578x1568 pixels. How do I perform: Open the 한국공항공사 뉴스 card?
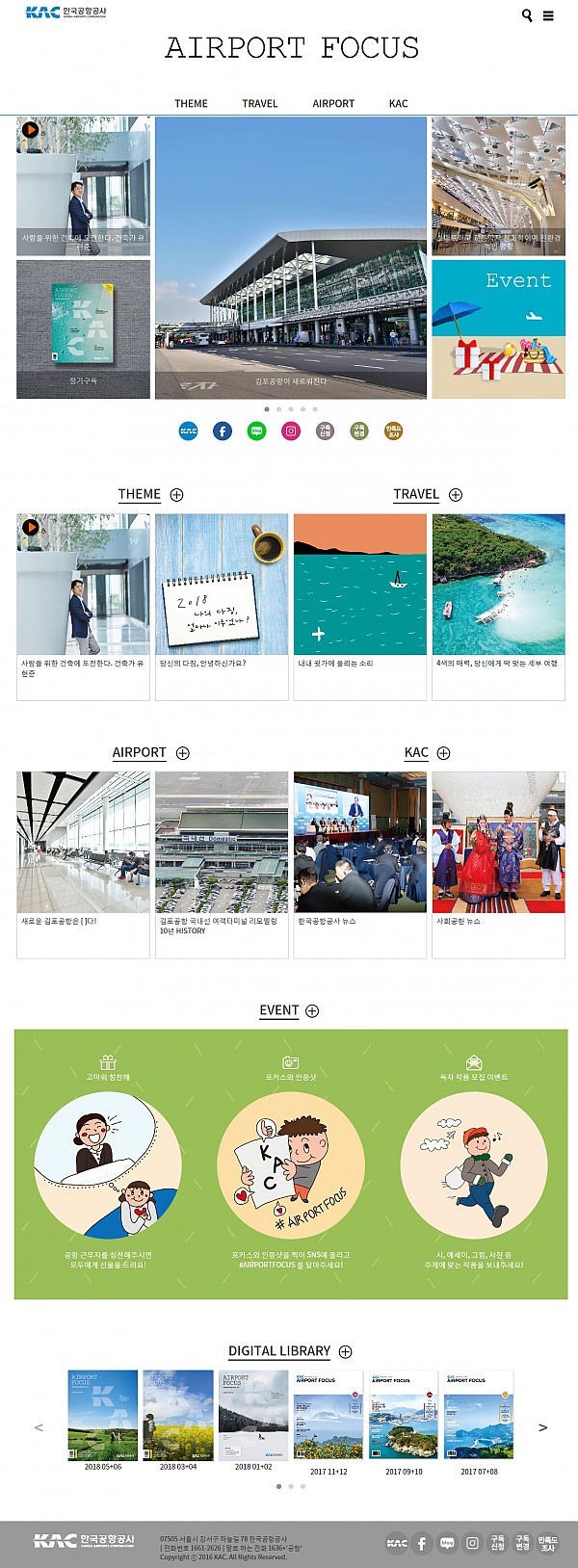[x=359, y=863]
